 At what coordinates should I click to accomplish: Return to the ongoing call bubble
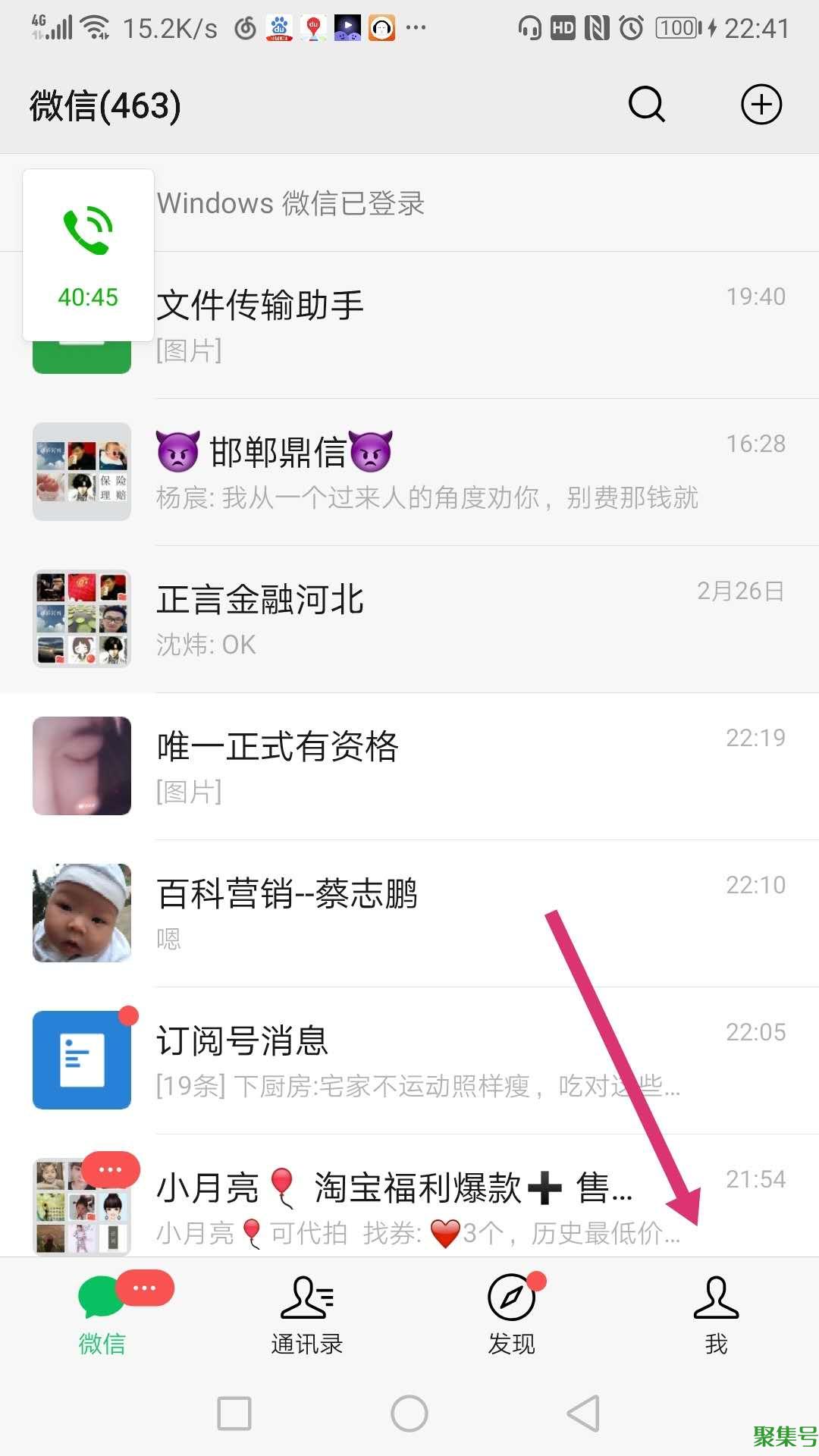[x=88, y=255]
